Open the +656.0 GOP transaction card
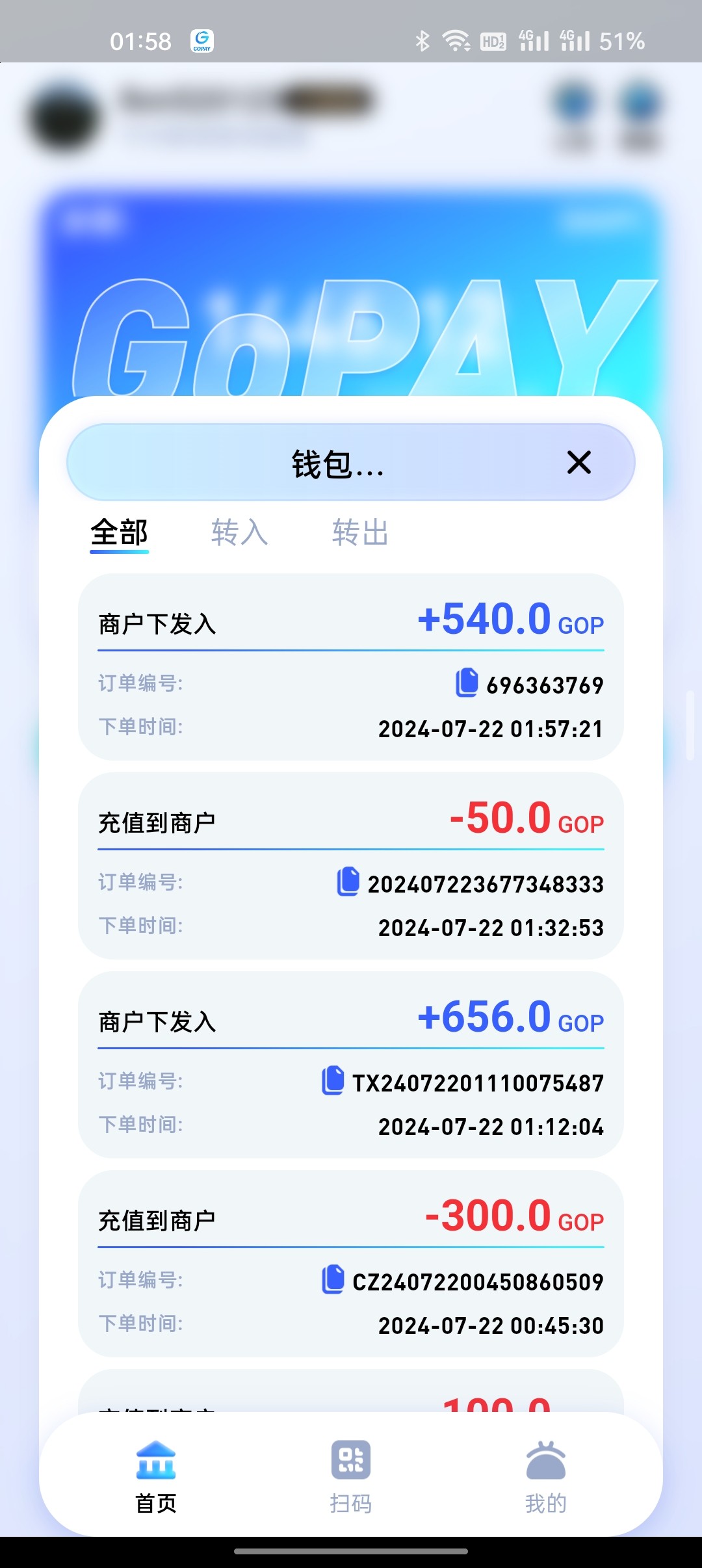Screen dimensions: 702x1568 coord(351,1064)
